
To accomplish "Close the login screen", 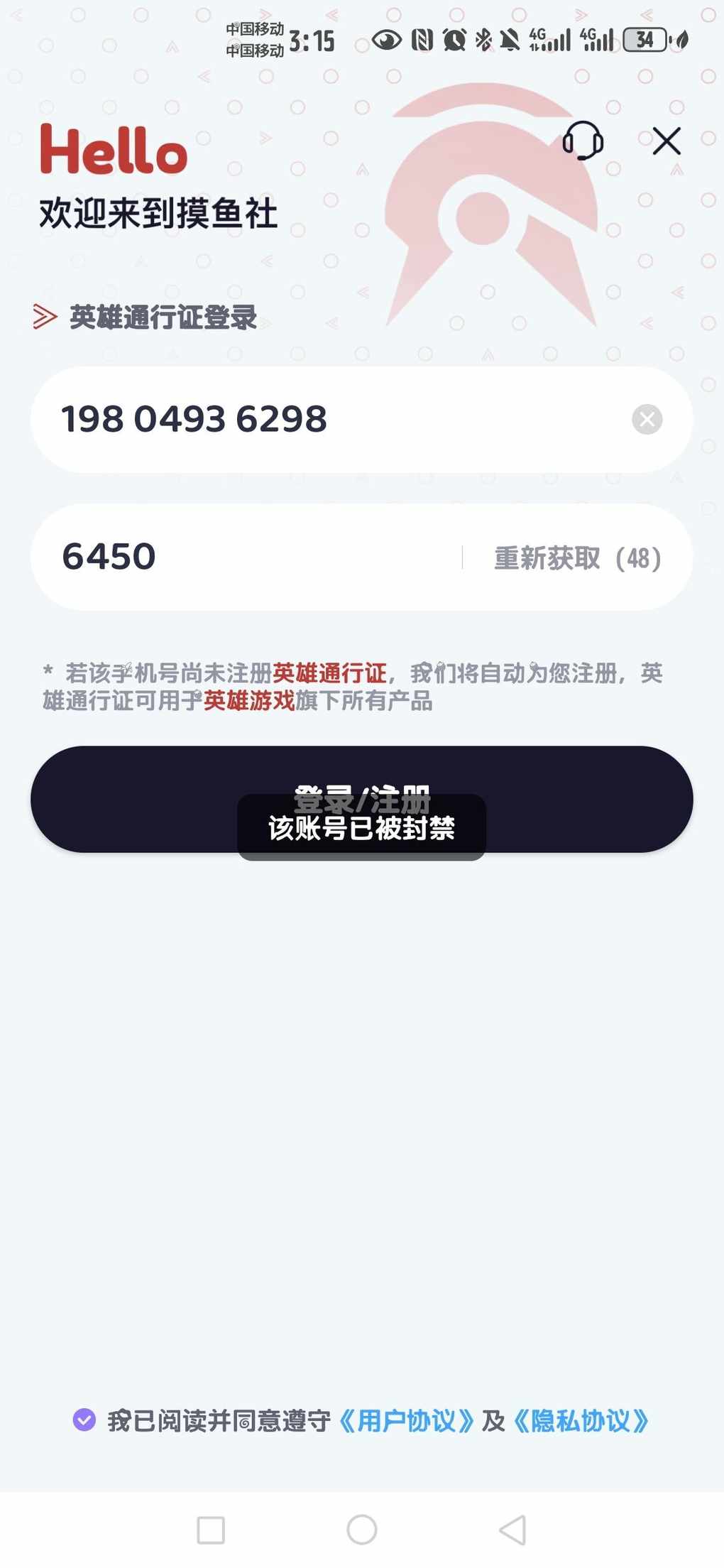I will pos(667,141).
